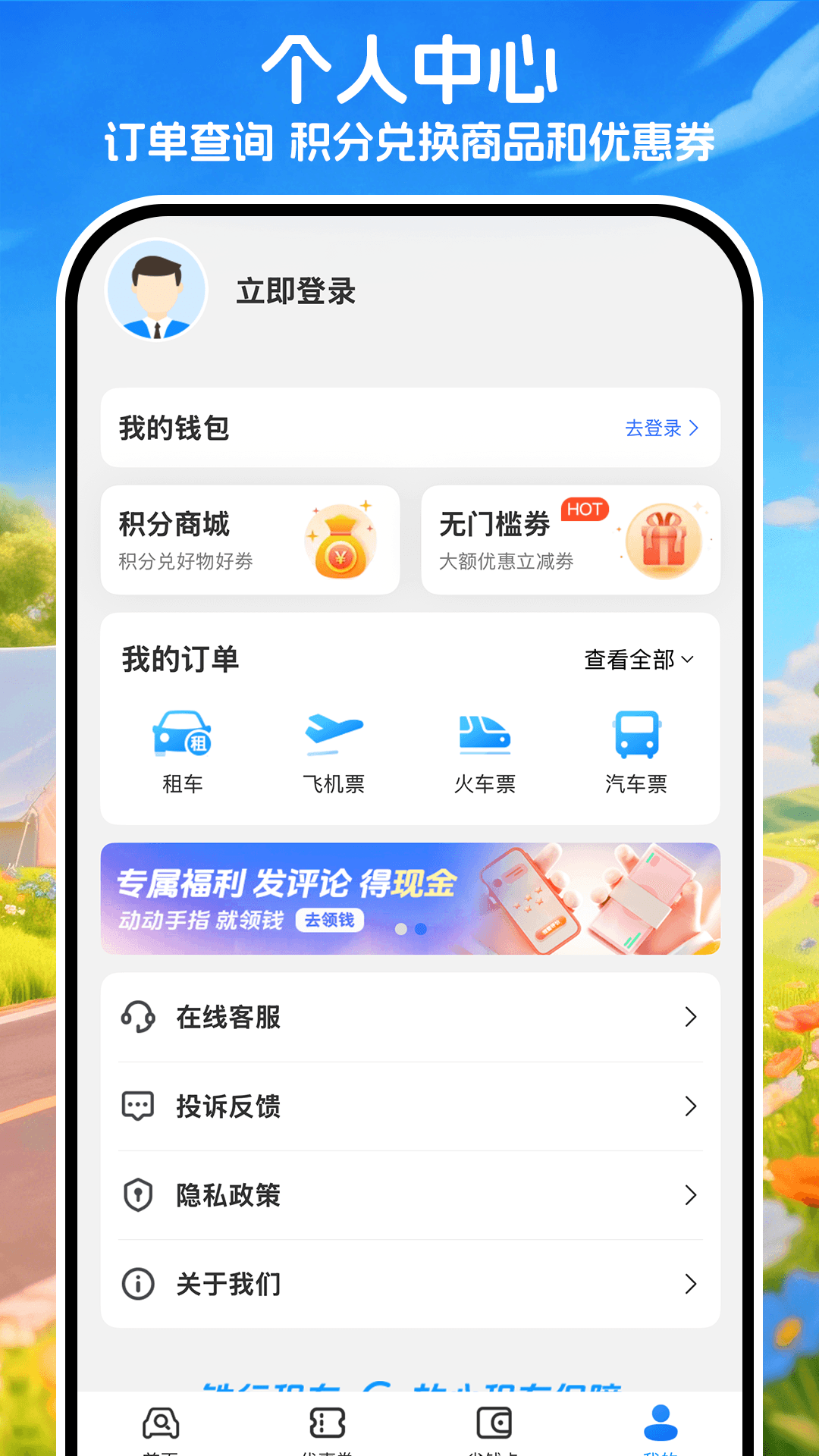Open 隐私政策 via its chevron arrow

coord(691,1196)
